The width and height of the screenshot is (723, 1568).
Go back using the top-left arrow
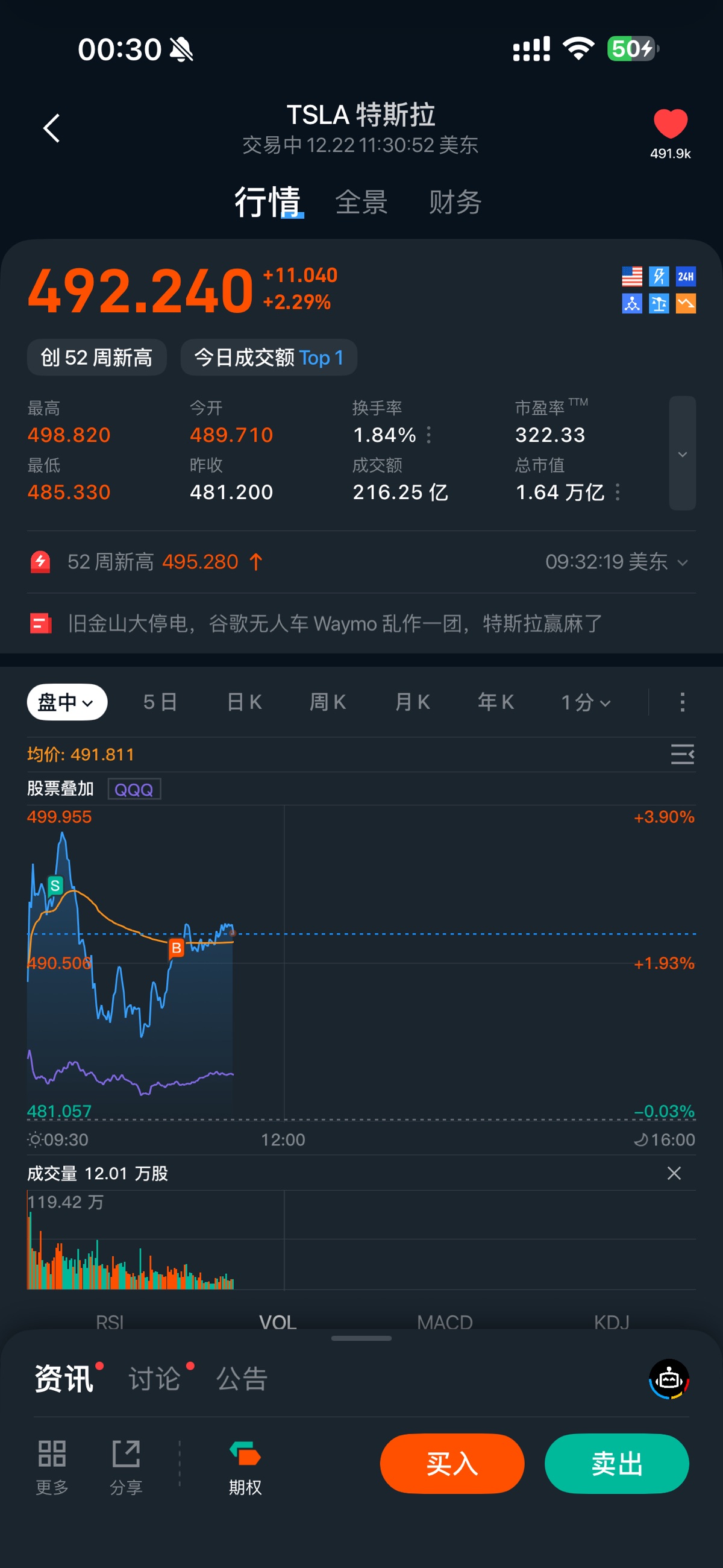[x=52, y=128]
